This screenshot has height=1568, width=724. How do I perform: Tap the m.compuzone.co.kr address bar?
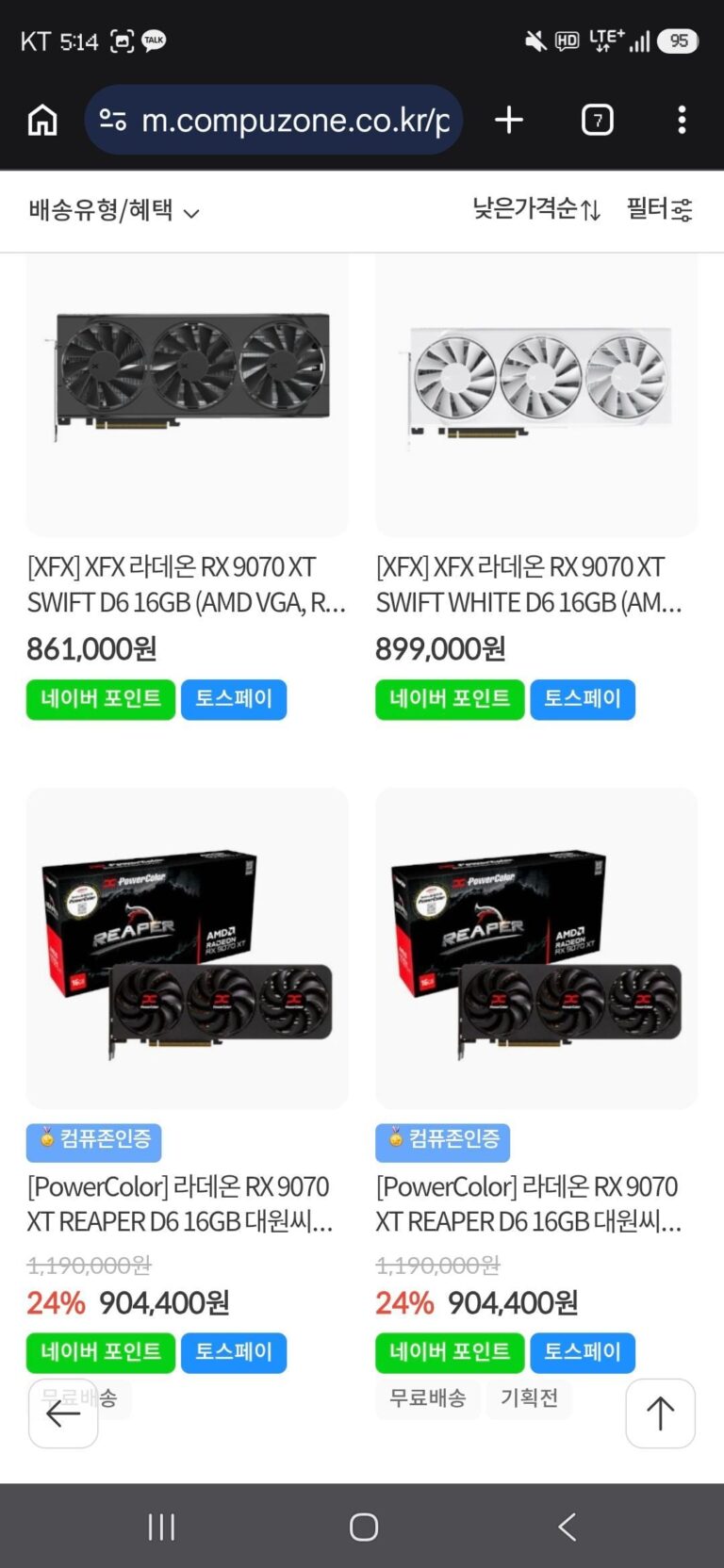[x=273, y=120]
